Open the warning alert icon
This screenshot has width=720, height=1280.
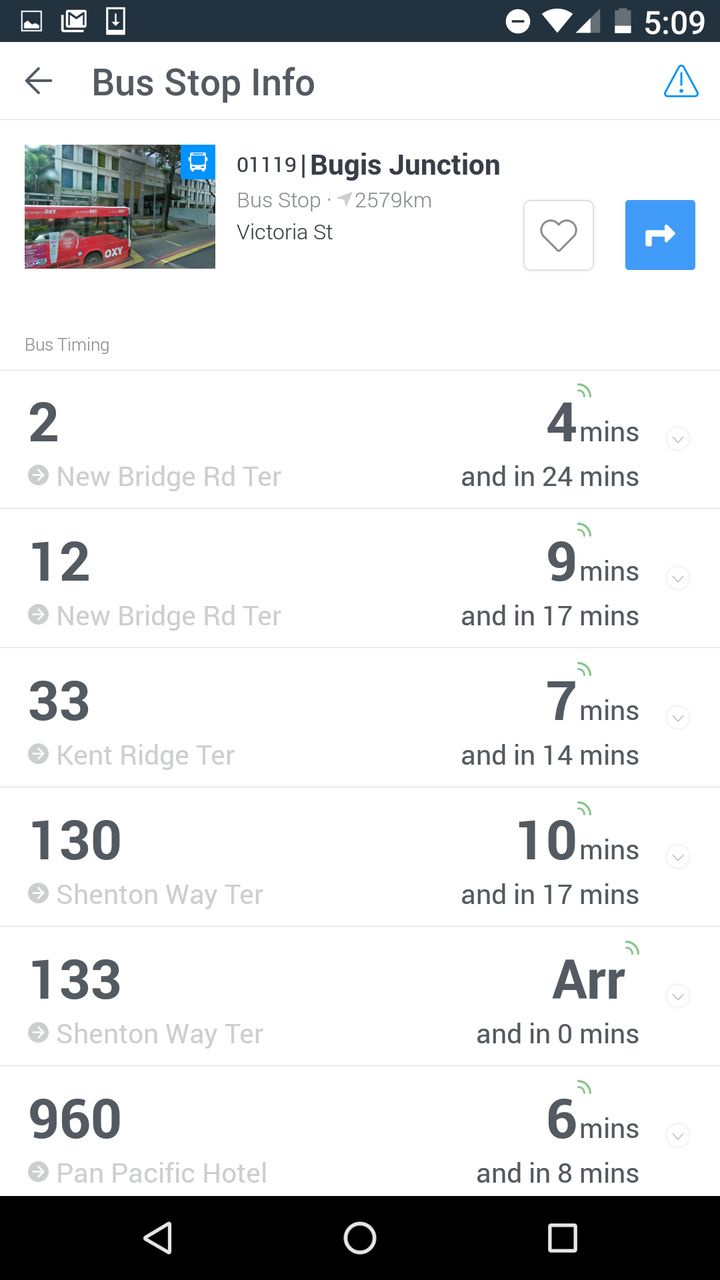[x=681, y=81]
